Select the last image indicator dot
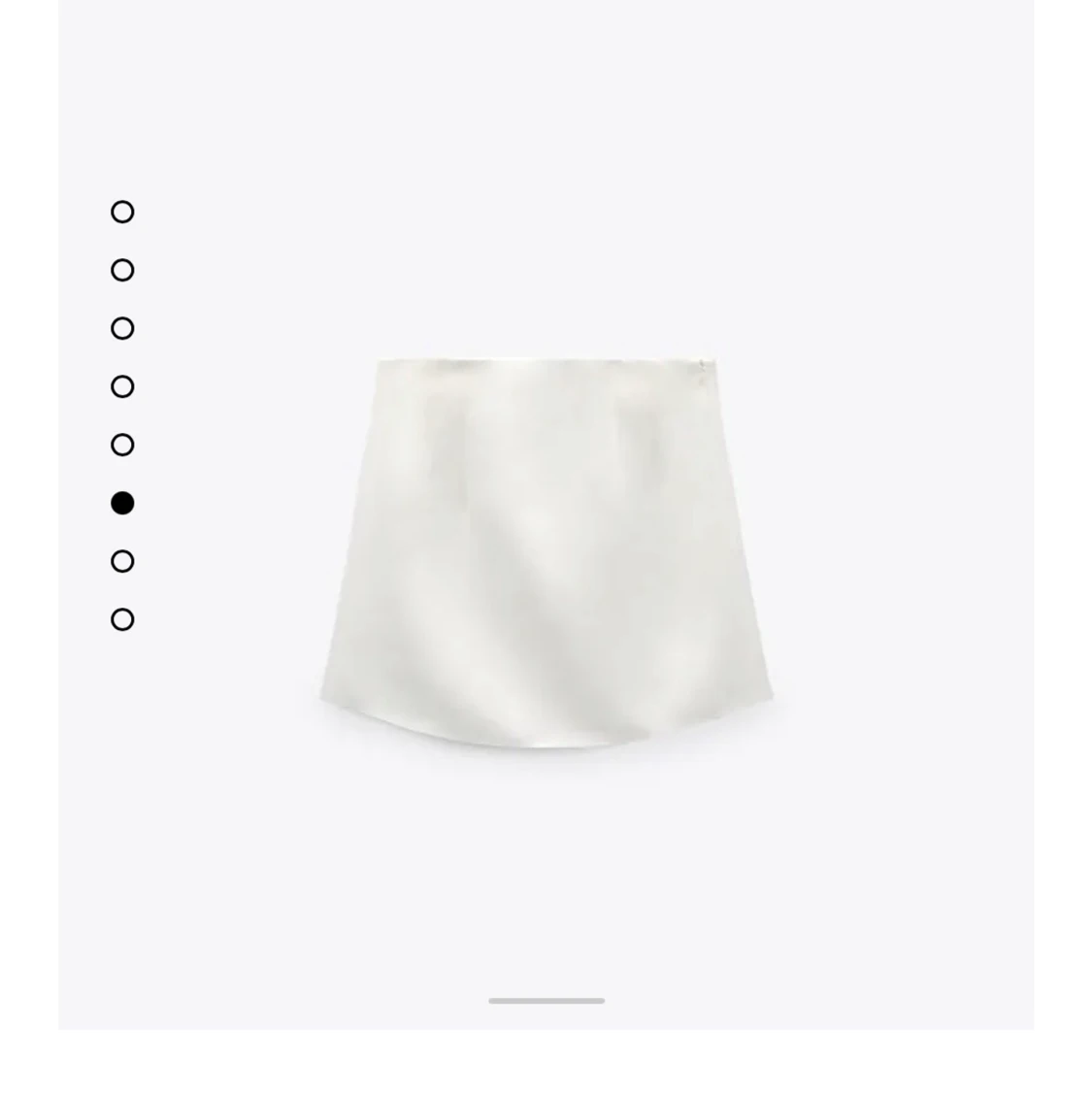 pyautogui.click(x=122, y=619)
